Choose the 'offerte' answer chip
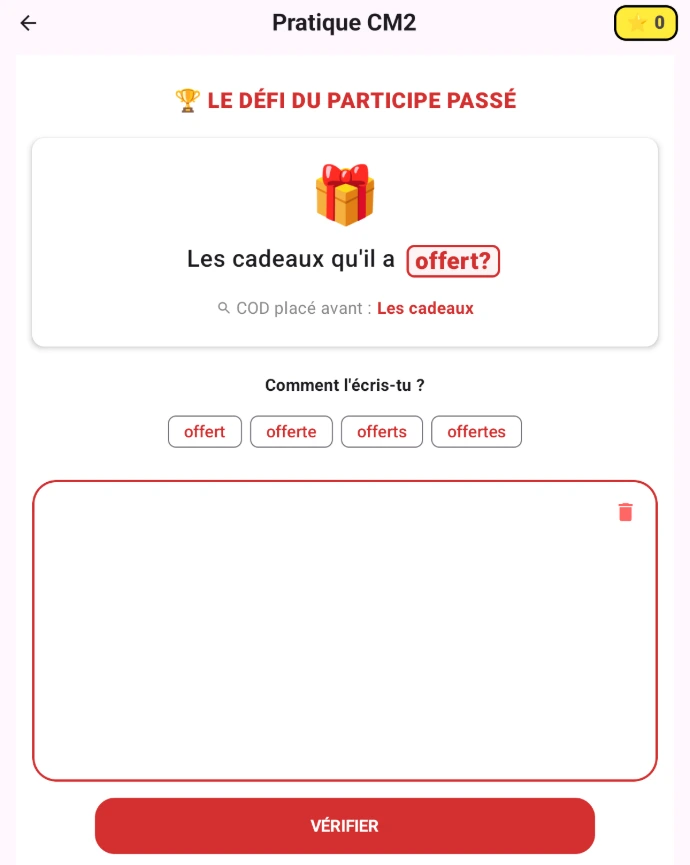The width and height of the screenshot is (690, 865). click(x=291, y=432)
